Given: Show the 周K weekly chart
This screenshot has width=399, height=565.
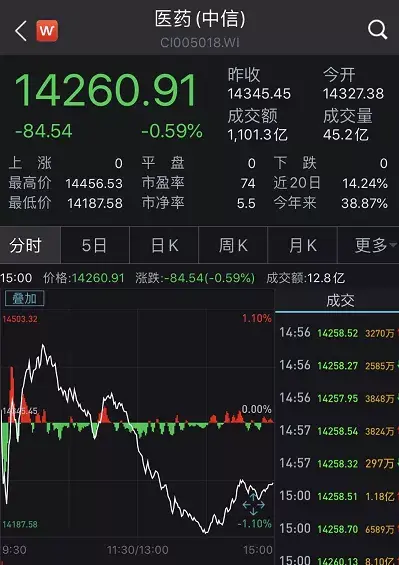Looking at the screenshot, I should pos(233,245).
